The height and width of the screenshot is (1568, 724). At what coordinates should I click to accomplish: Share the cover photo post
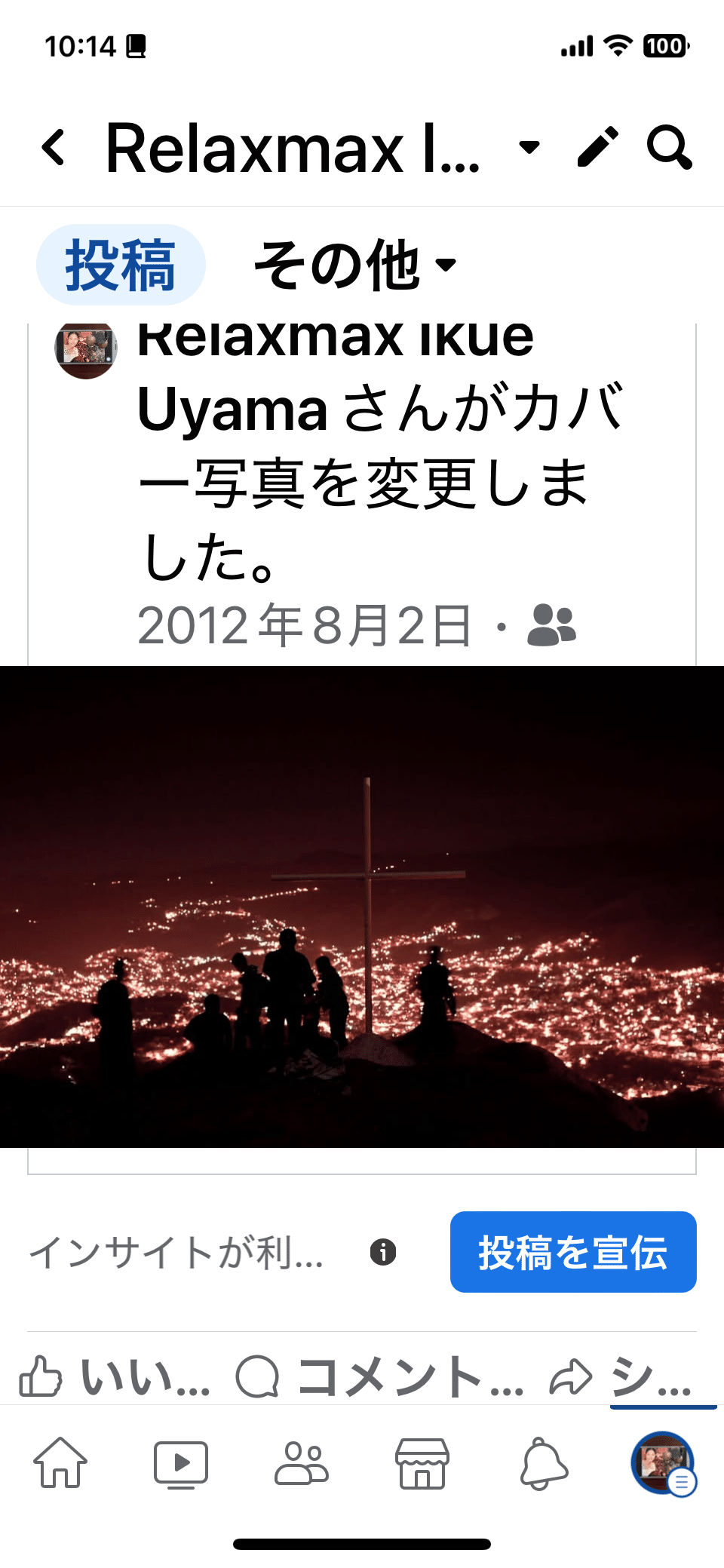tap(620, 1376)
